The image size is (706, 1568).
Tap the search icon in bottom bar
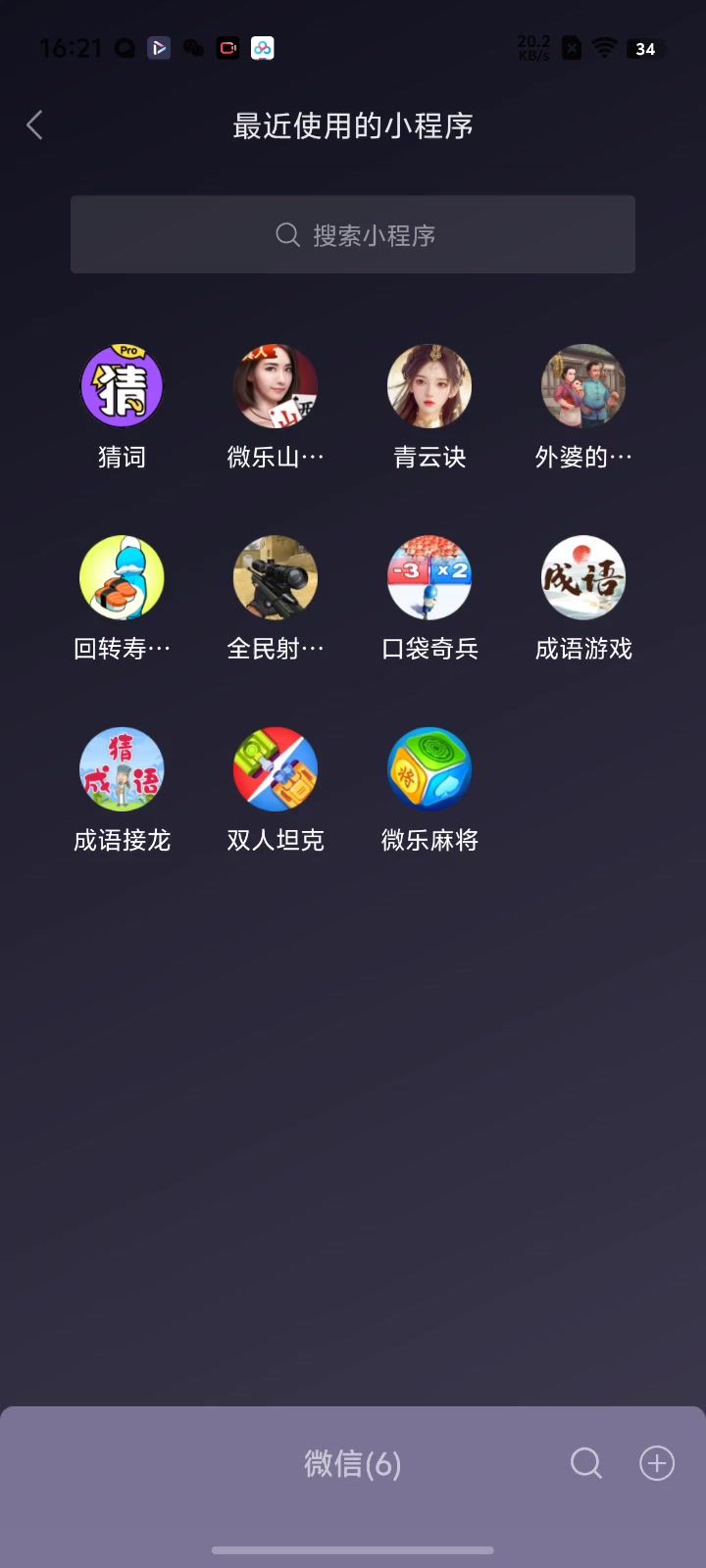pos(586,1463)
